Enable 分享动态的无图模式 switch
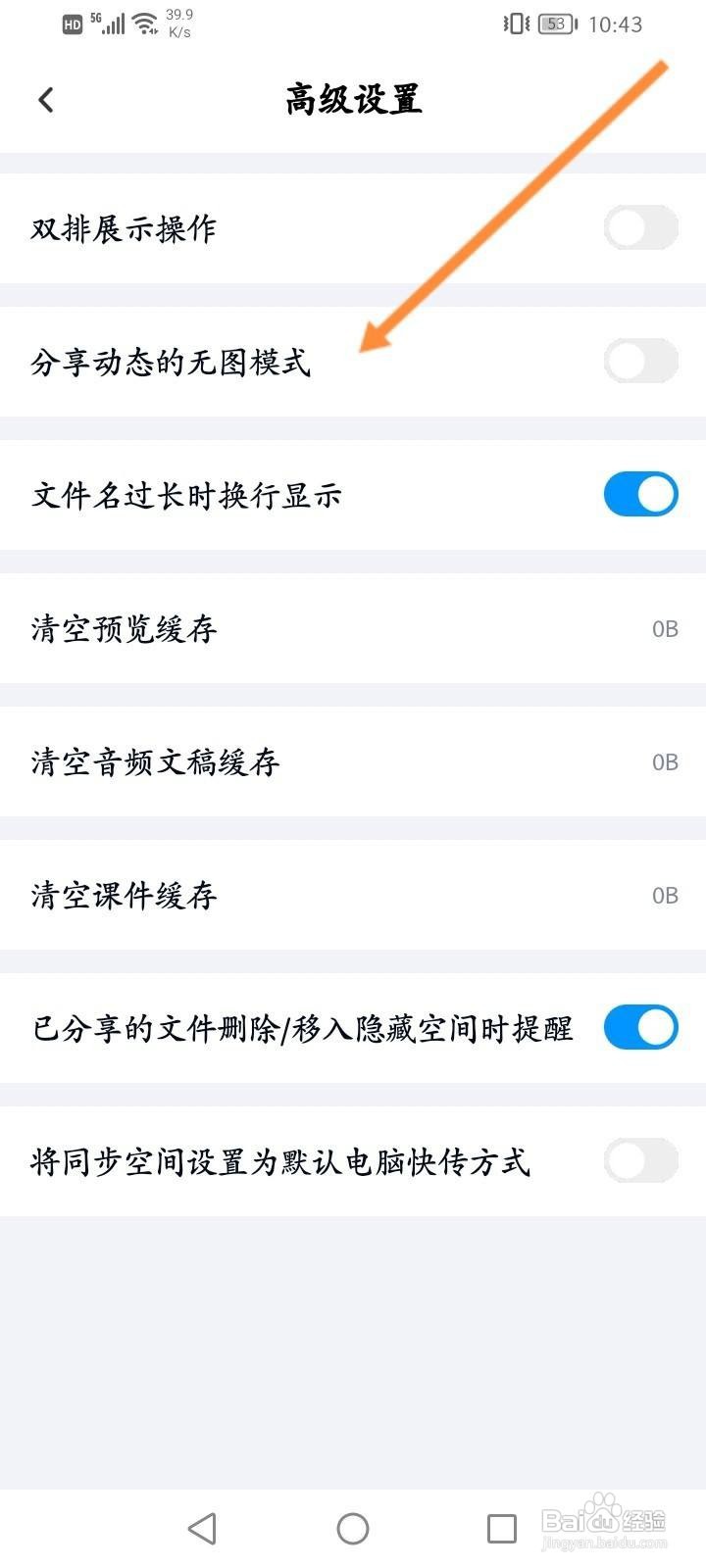 pos(639,361)
